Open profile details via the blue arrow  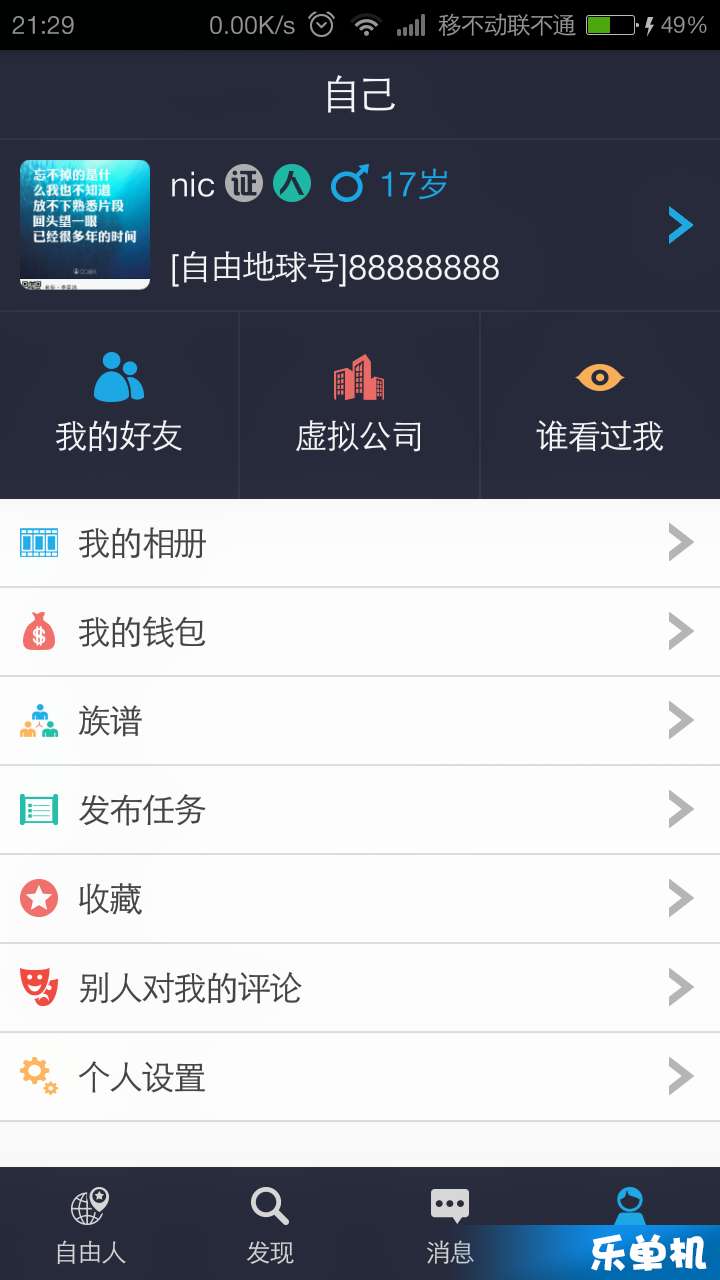680,226
